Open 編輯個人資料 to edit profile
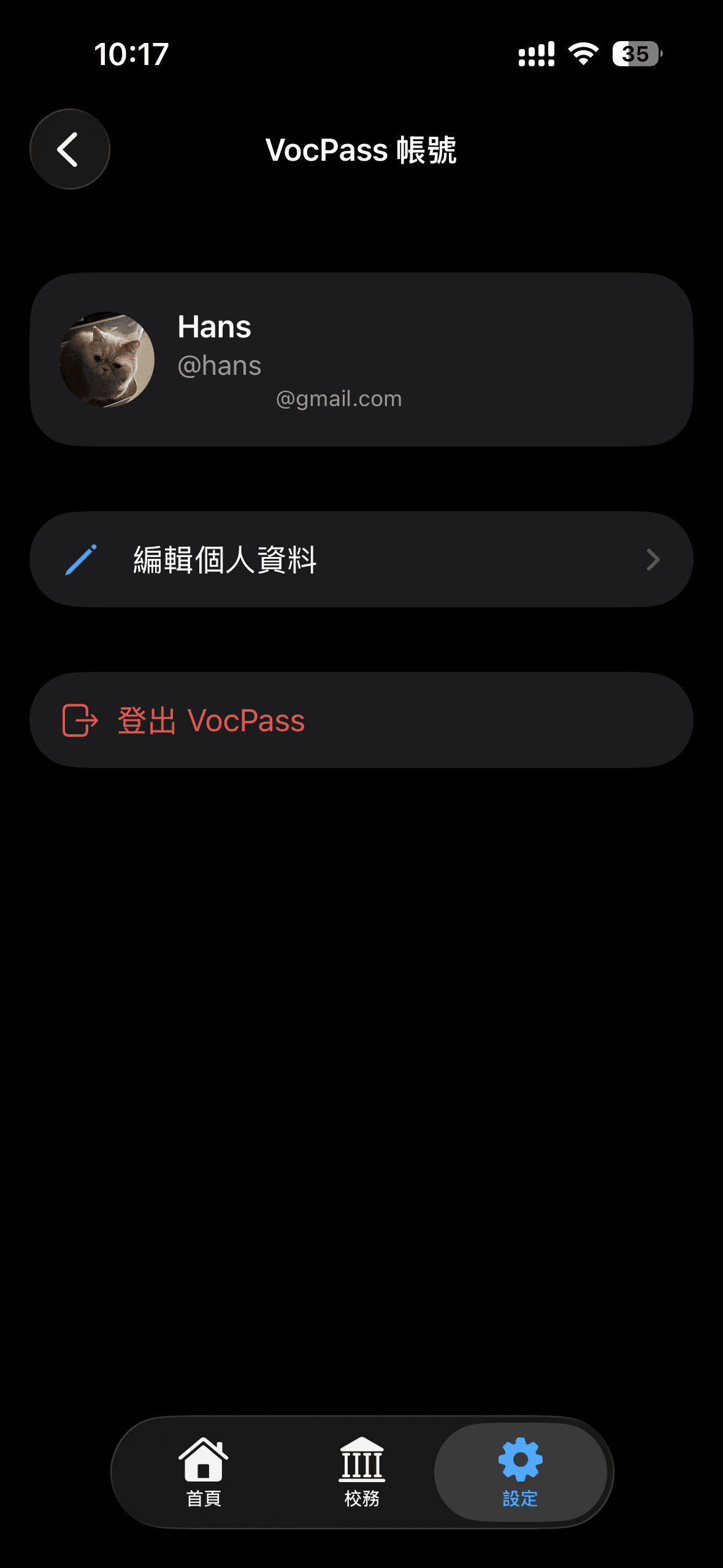Screen dimensions: 723x1568 point(224,558)
